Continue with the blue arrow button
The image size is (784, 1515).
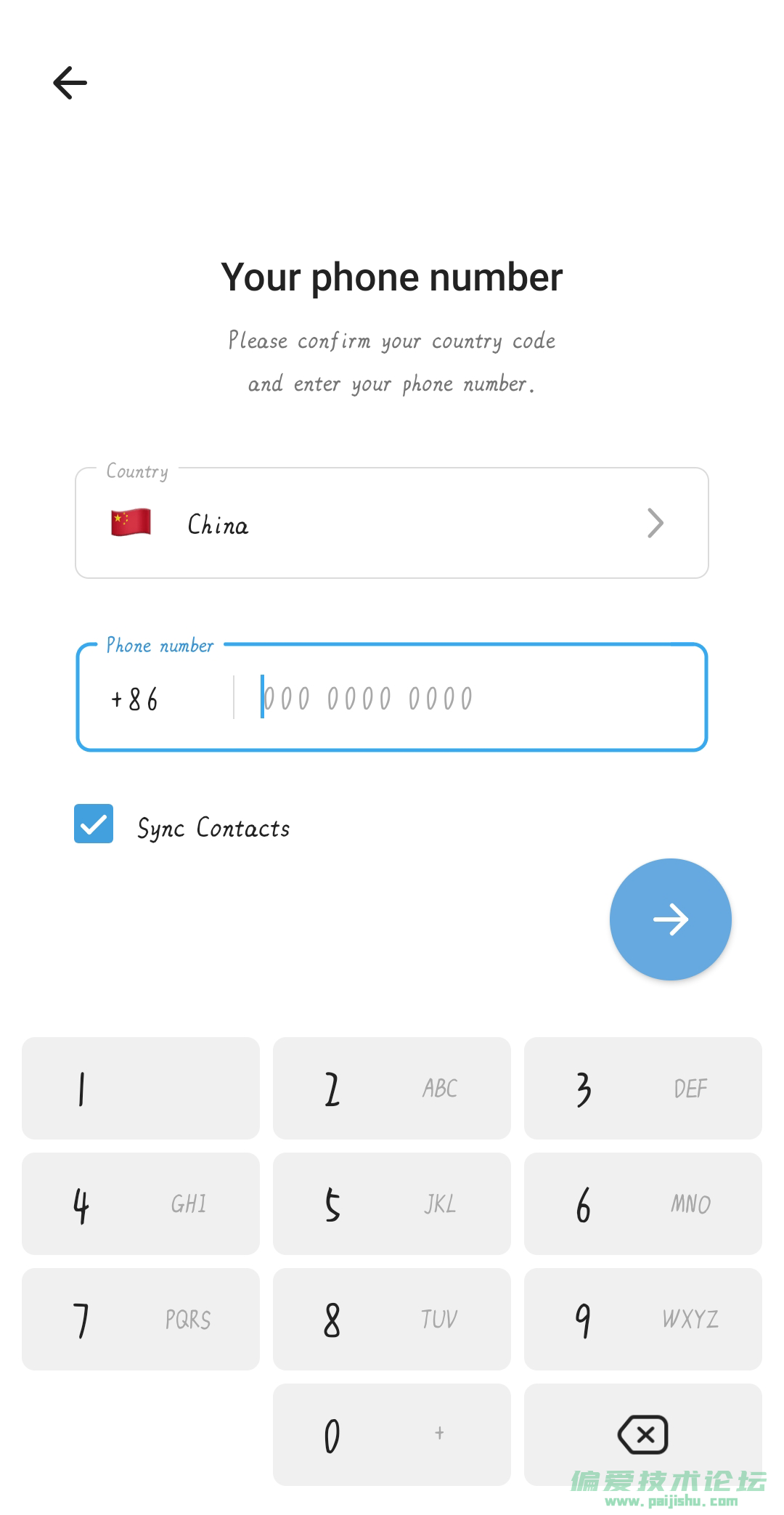[x=670, y=919]
